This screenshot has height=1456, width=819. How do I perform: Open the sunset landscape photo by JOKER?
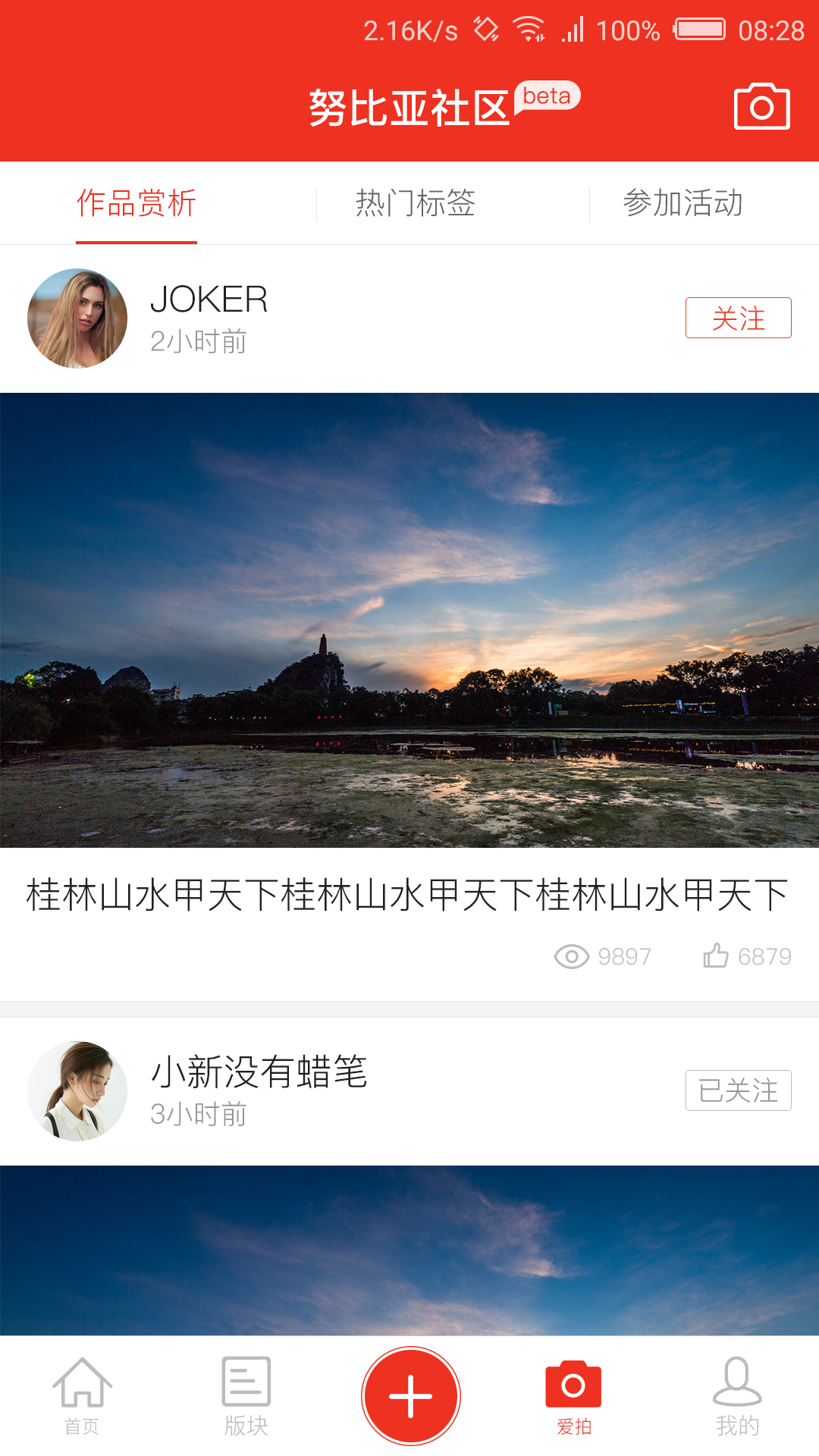click(x=409, y=622)
